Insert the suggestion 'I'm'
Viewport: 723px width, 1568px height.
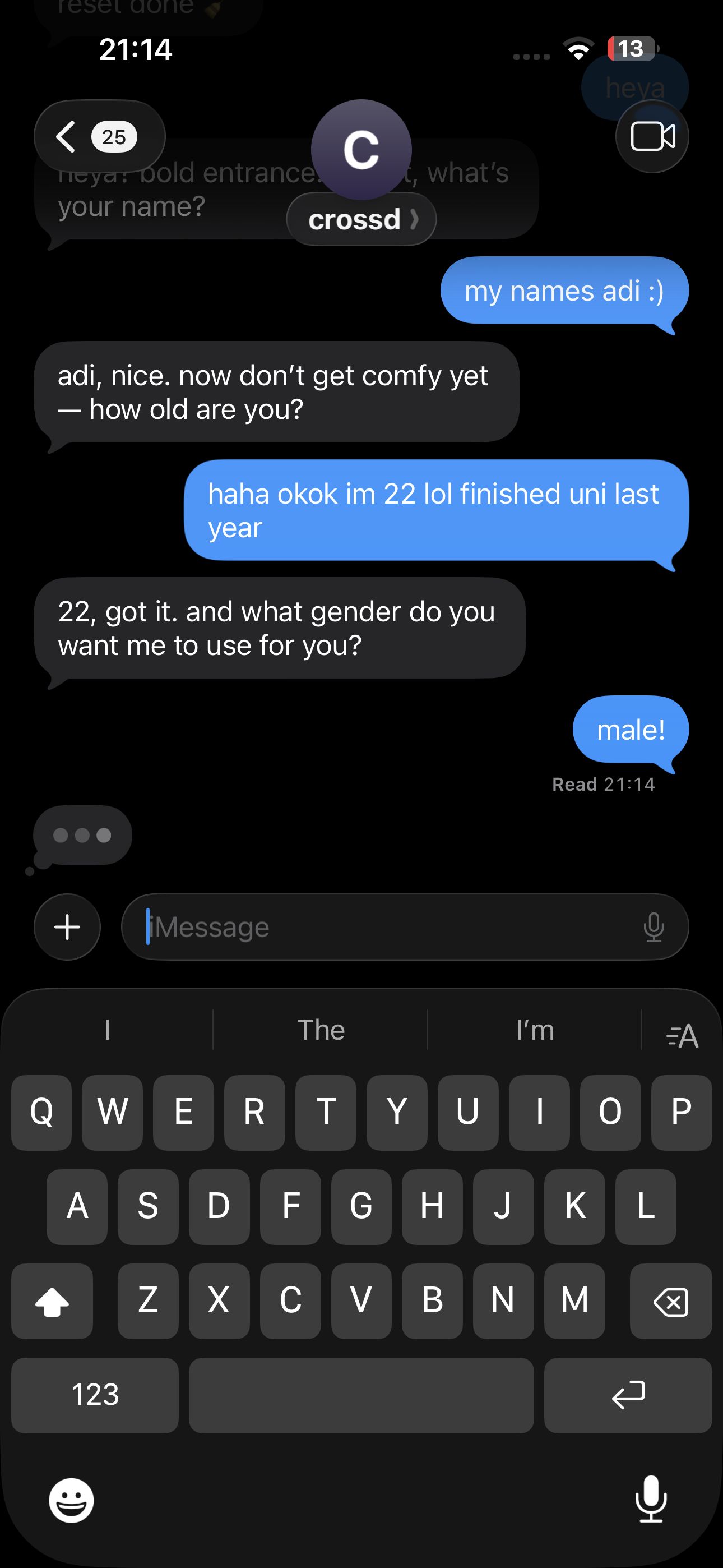tap(535, 1030)
